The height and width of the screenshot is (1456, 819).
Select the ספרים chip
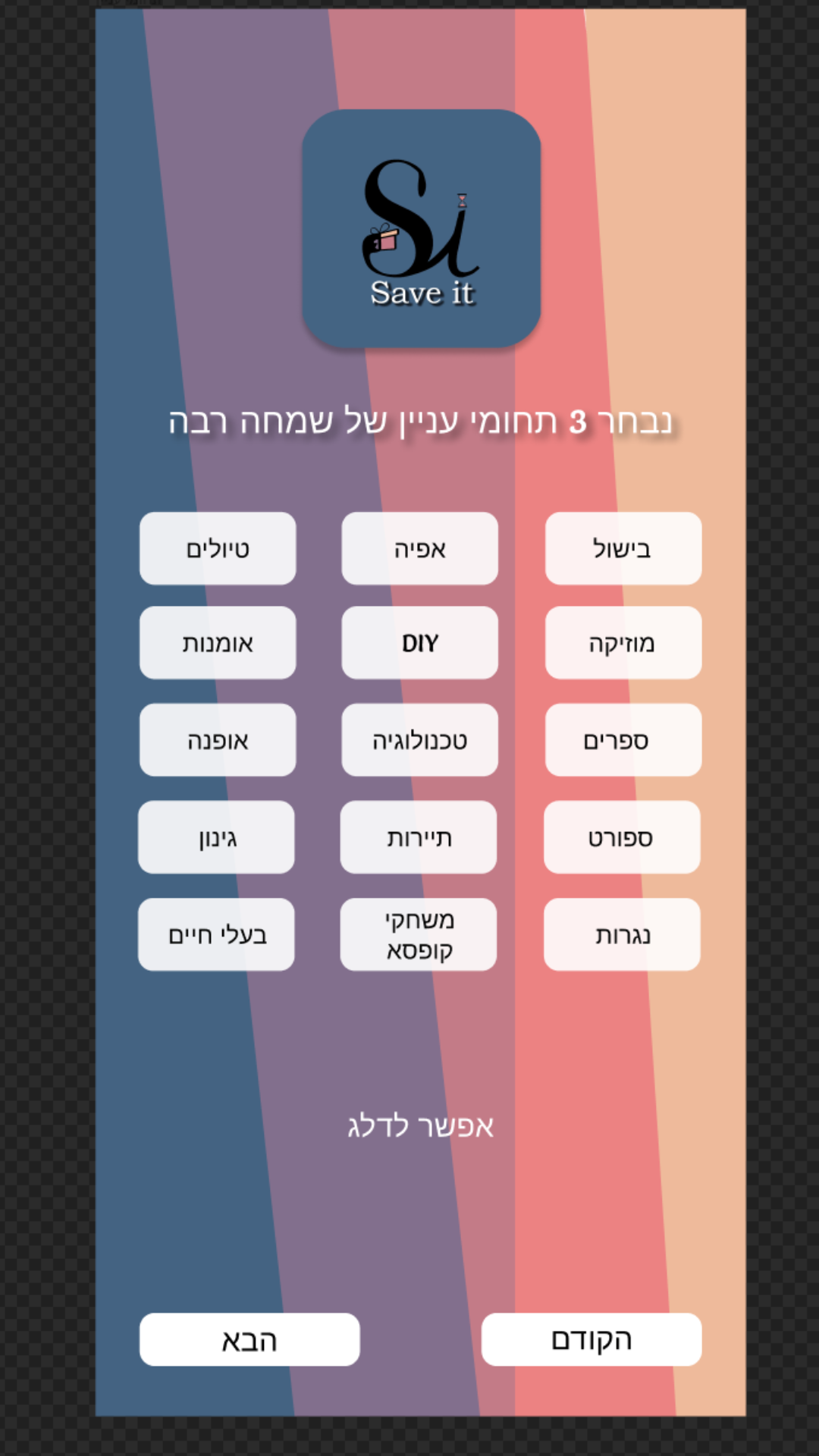click(x=623, y=739)
